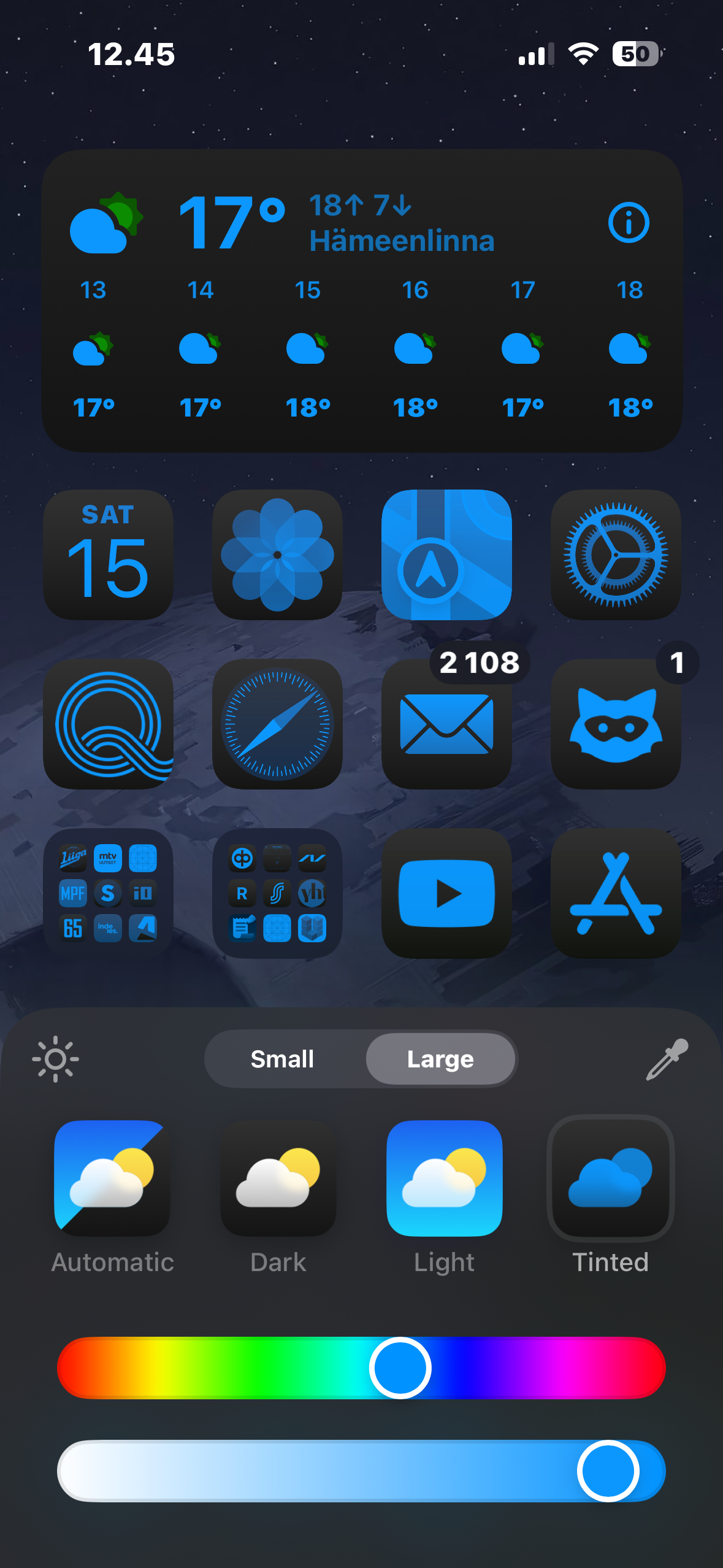
Task: Open Mail with 2 108 unread
Action: click(x=446, y=724)
